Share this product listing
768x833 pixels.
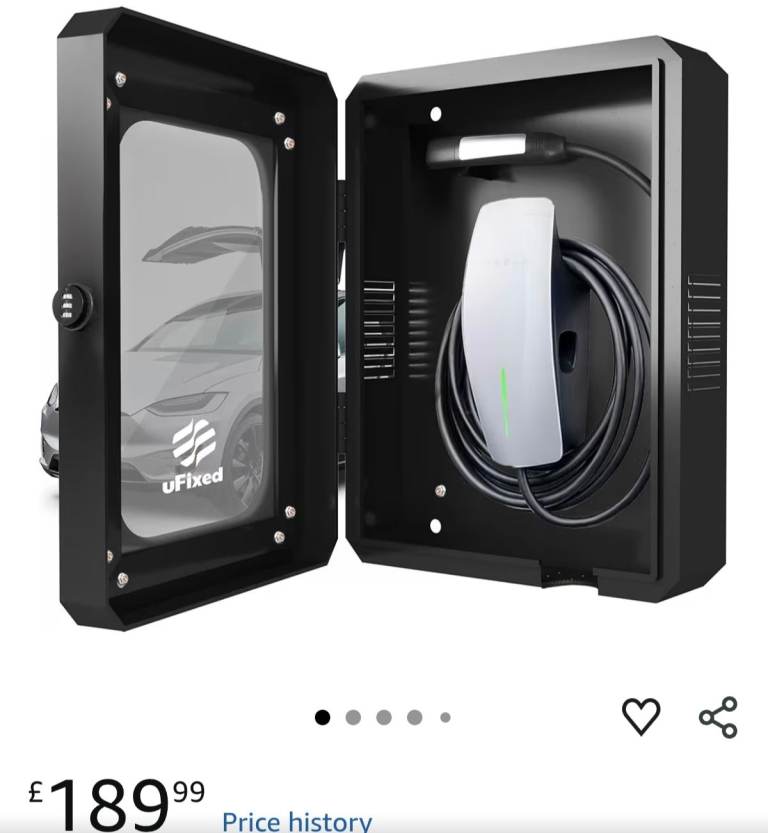[718, 717]
